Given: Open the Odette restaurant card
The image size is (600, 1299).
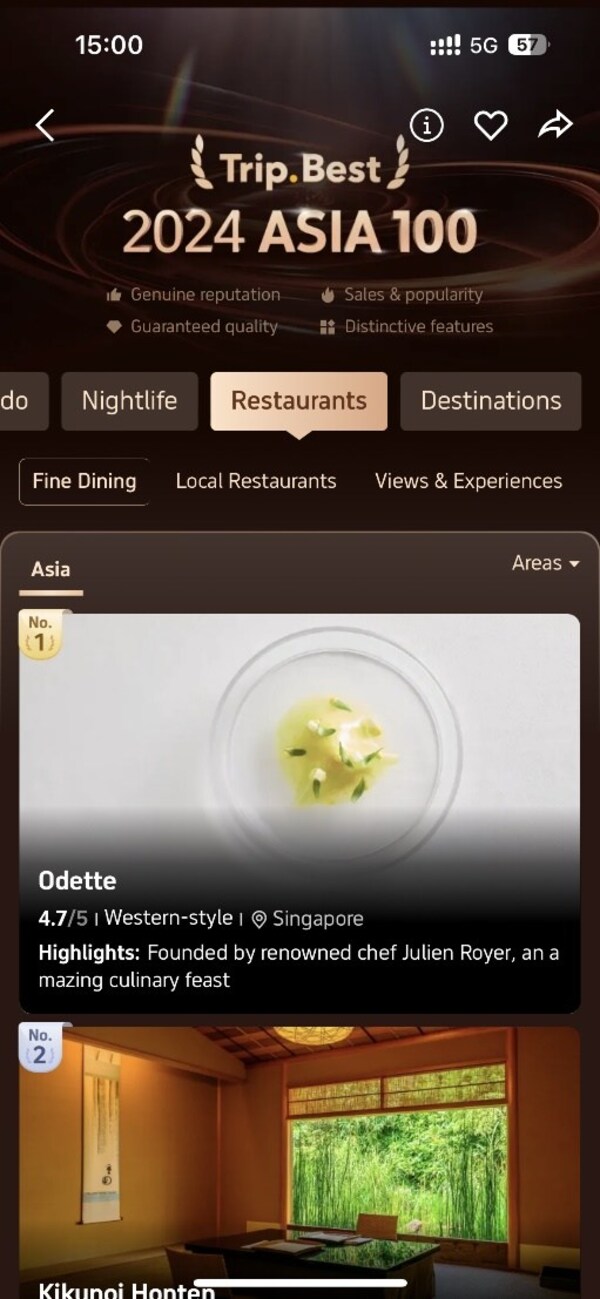Looking at the screenshot, I should pos(299,812).
